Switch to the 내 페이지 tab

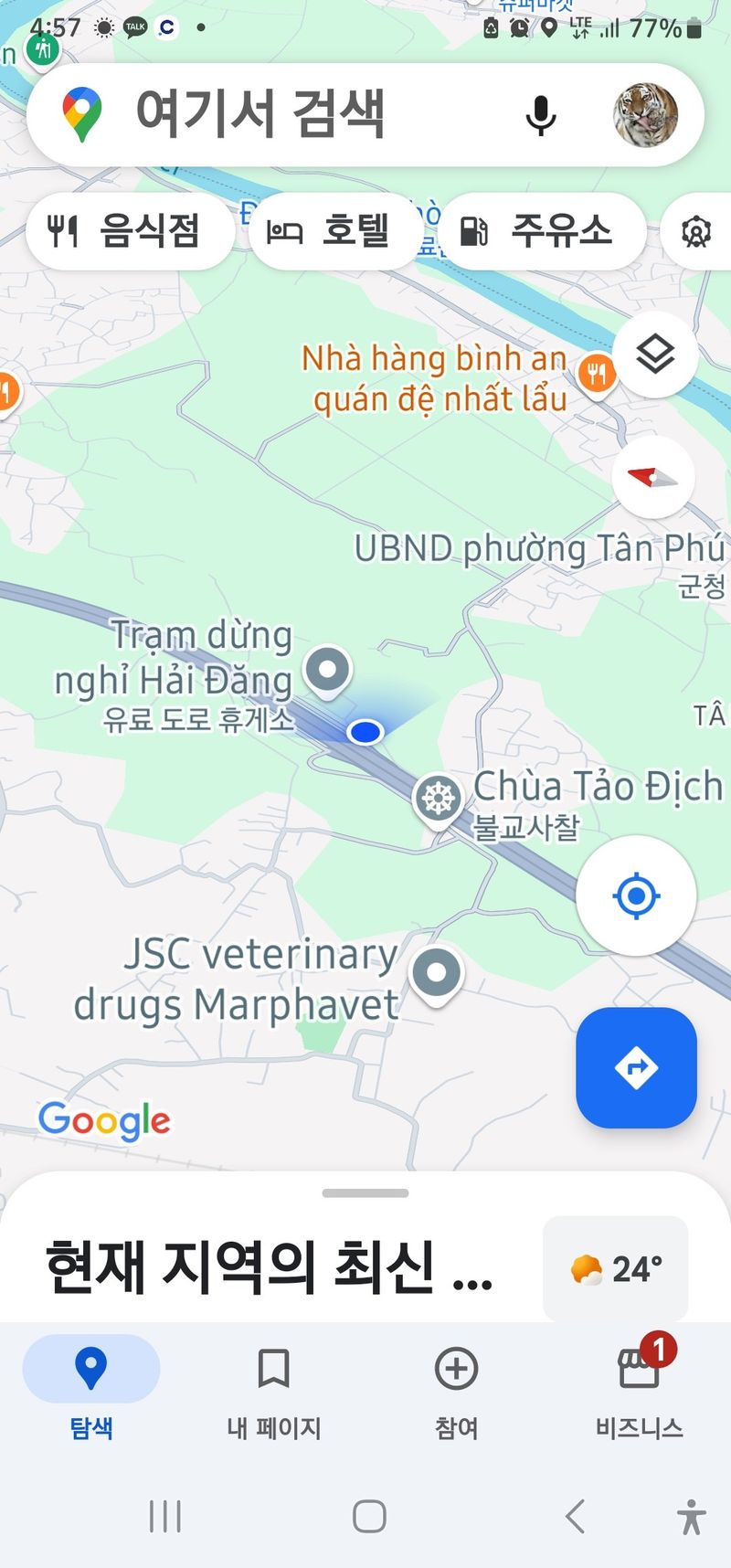(x=273, y=1387)
